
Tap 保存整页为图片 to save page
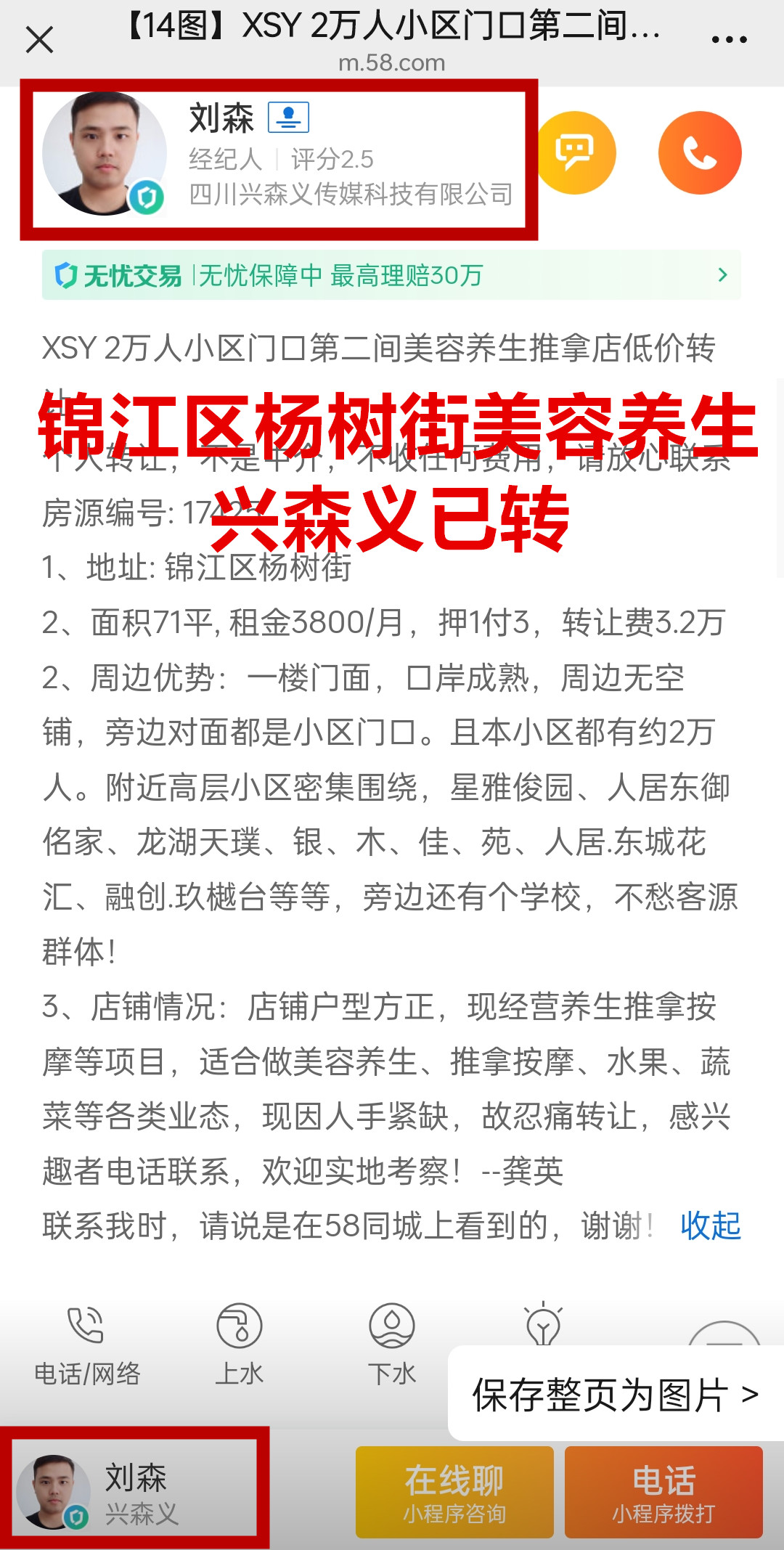pyautogui.click(x=615, y=1395)
